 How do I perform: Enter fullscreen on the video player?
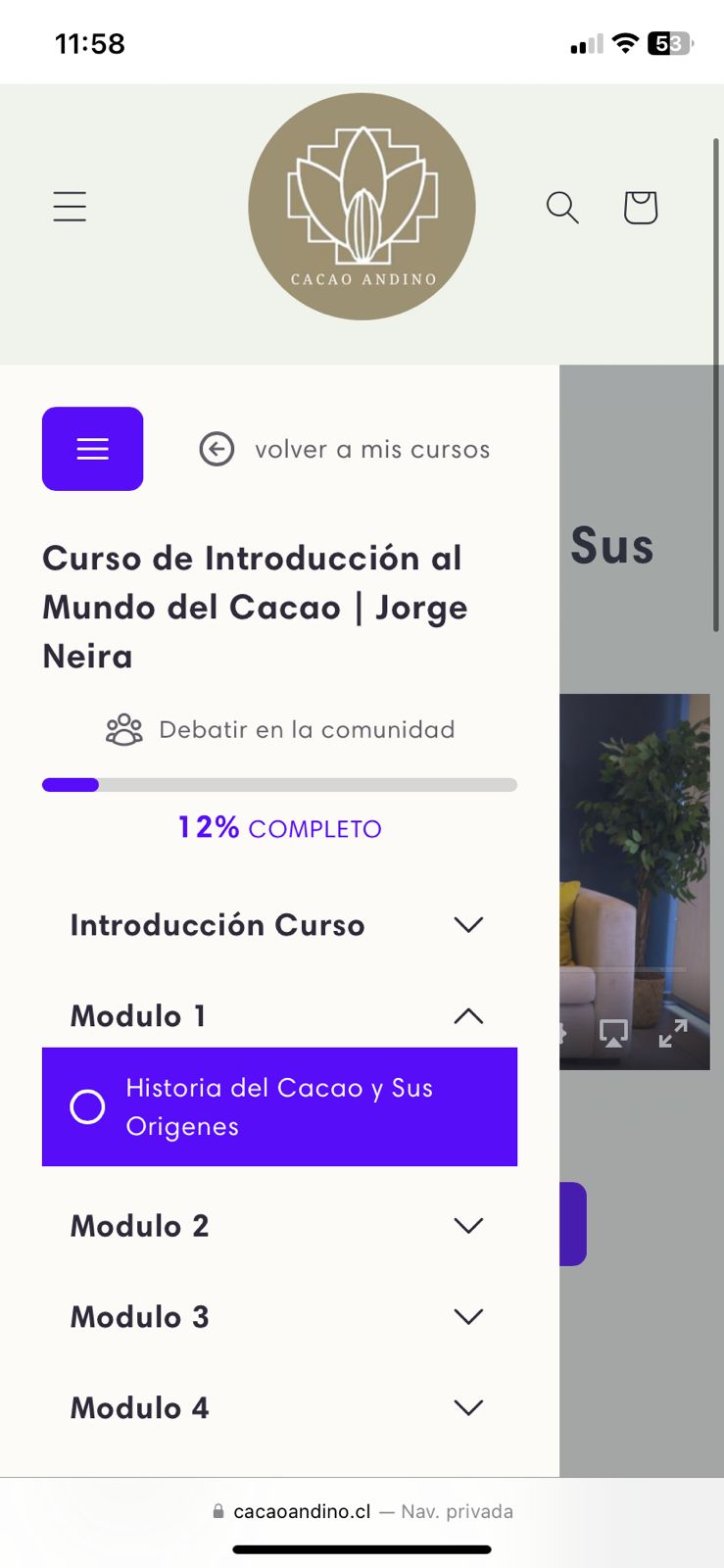tap(673, 1033)
